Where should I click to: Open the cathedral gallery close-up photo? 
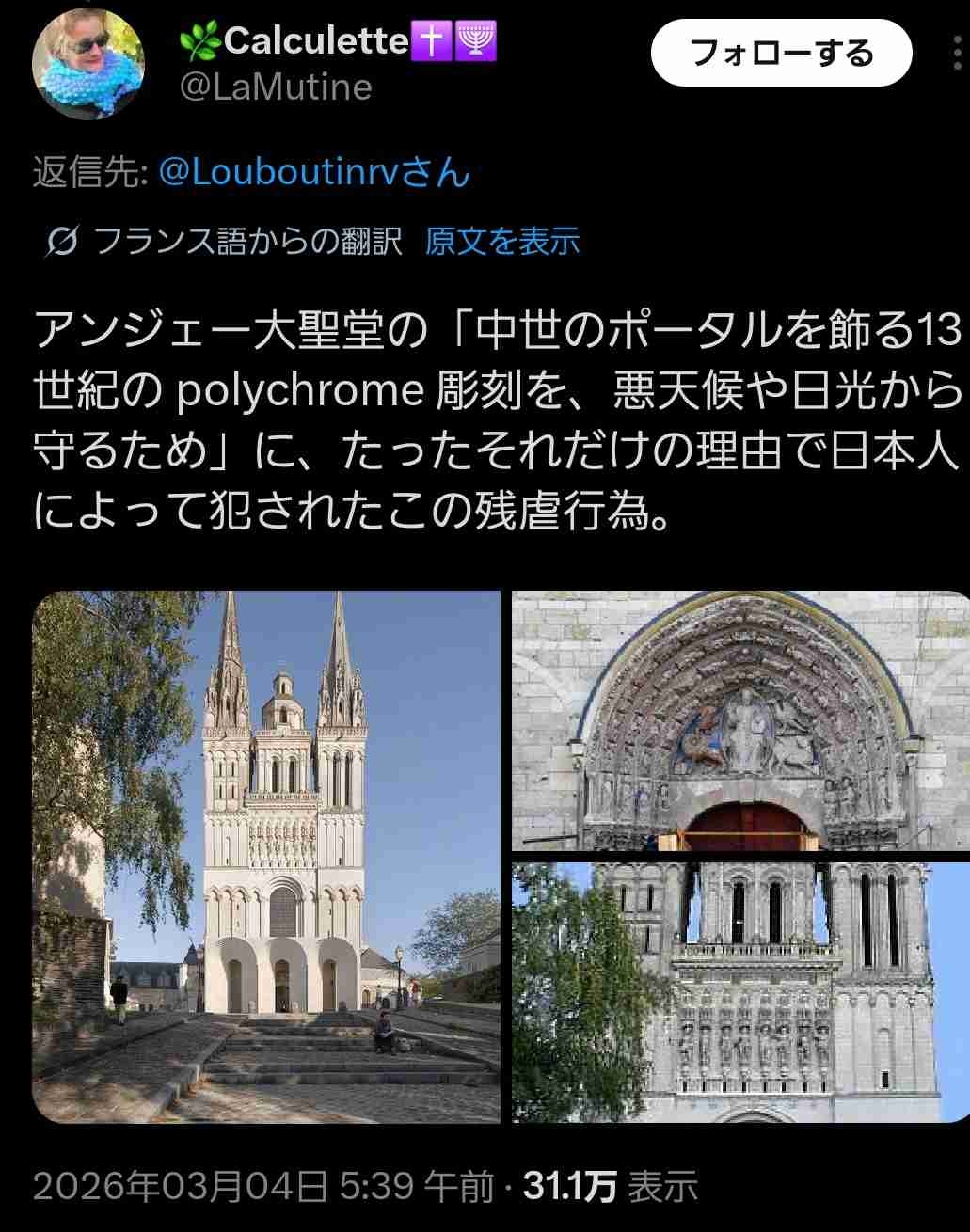(740, 992)
